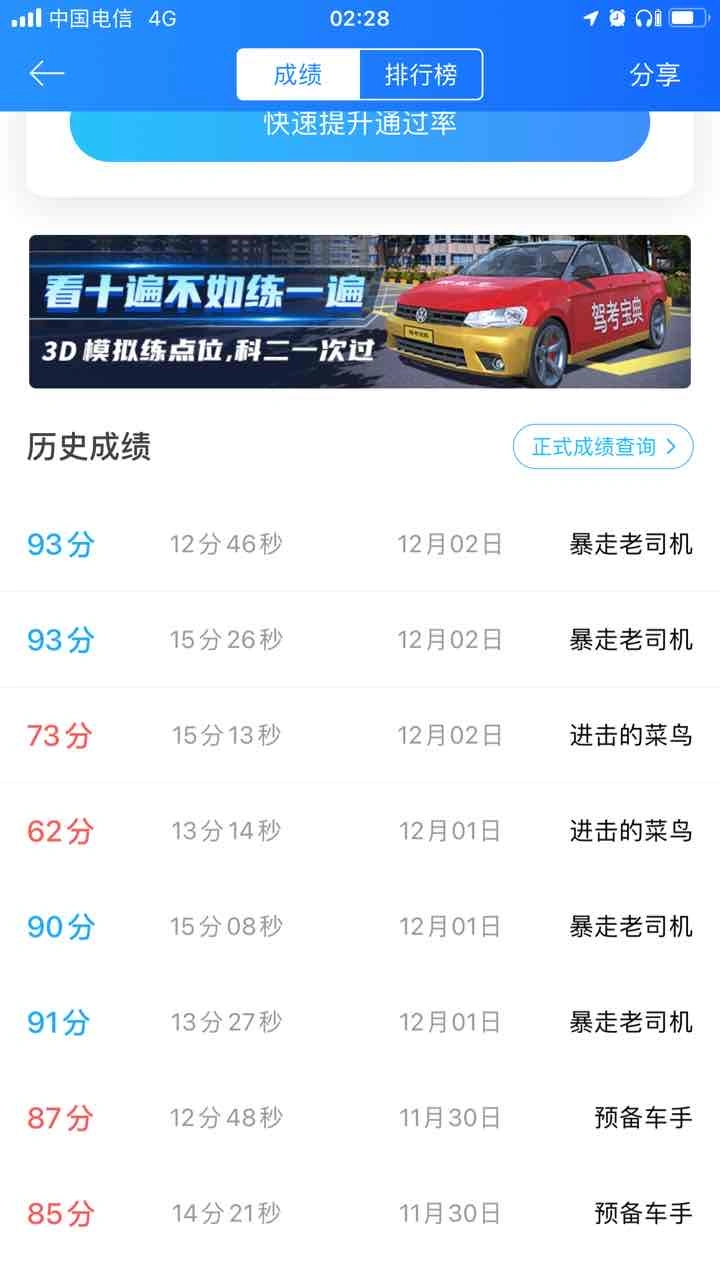View the 85分 record from 11月30日
The height and width of the screenshot is (1280, 720).
[360, 1214]
